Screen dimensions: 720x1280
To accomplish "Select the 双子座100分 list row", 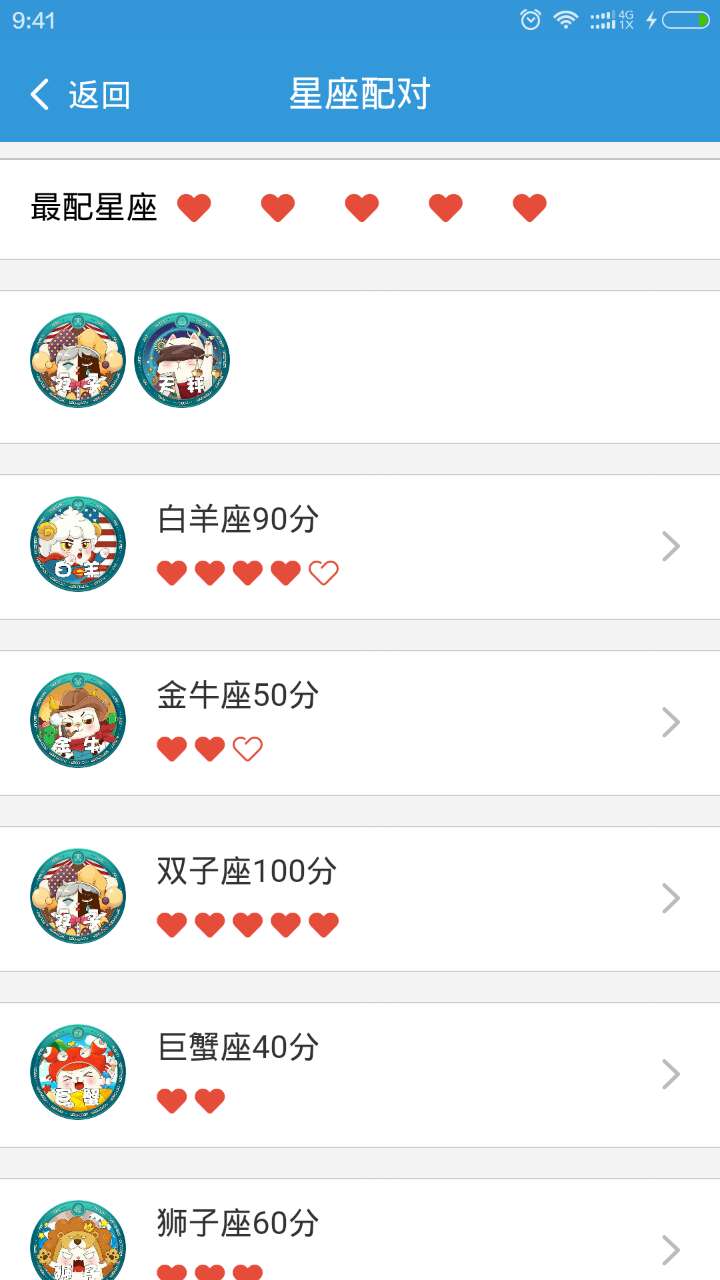I will pos(360,898).
